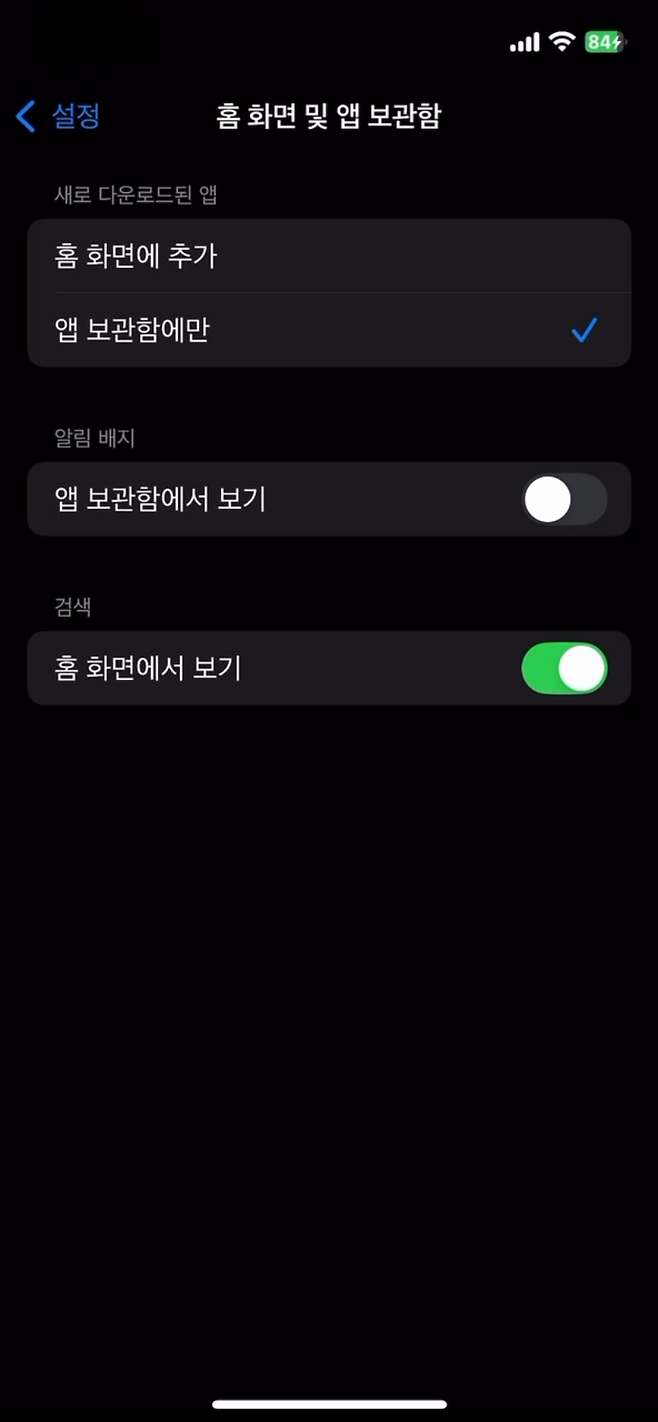Go back to 설정
658x1422 pixels.
(58, 117)
